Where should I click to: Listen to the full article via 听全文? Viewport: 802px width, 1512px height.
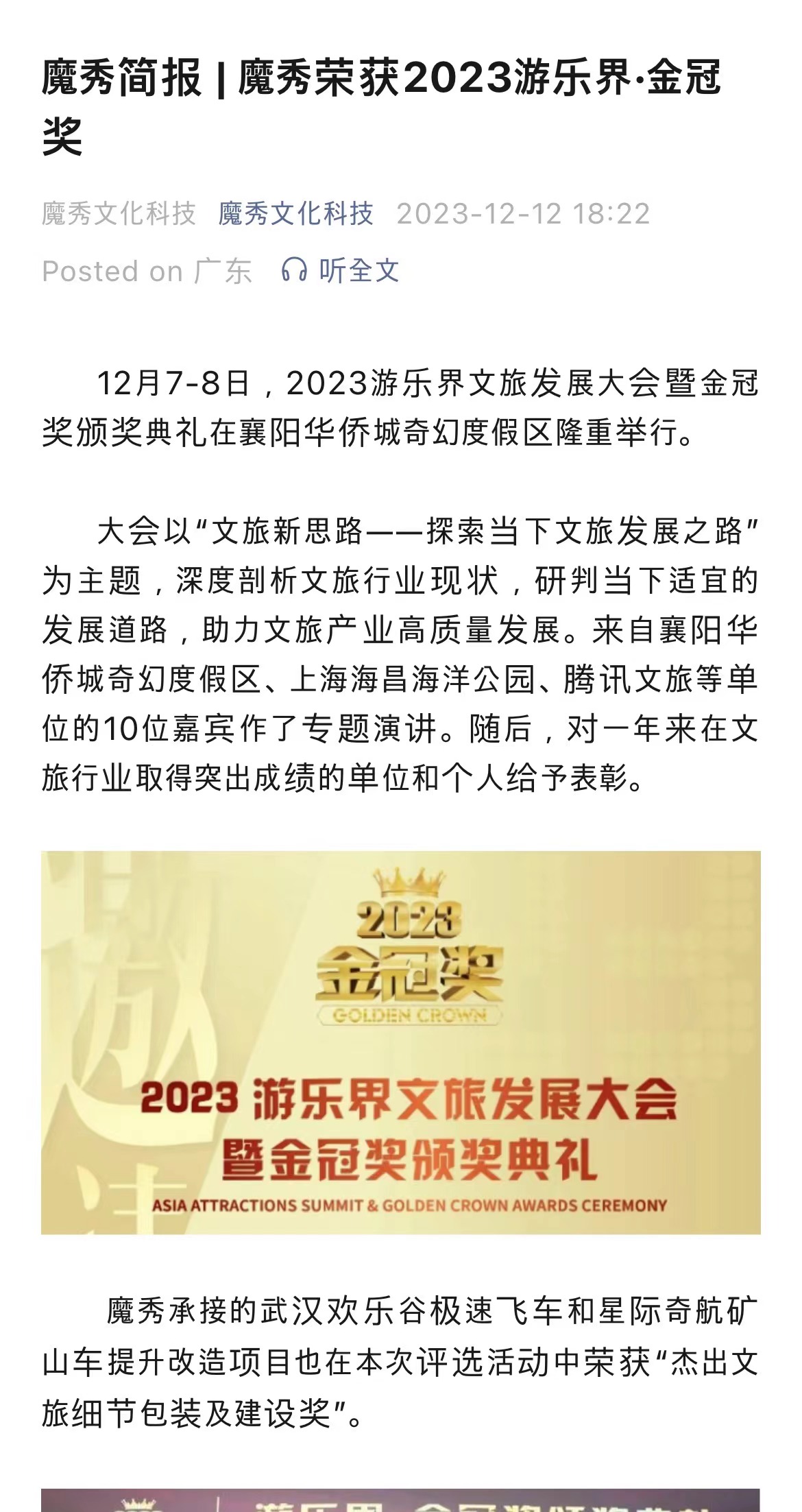[341, 271]
